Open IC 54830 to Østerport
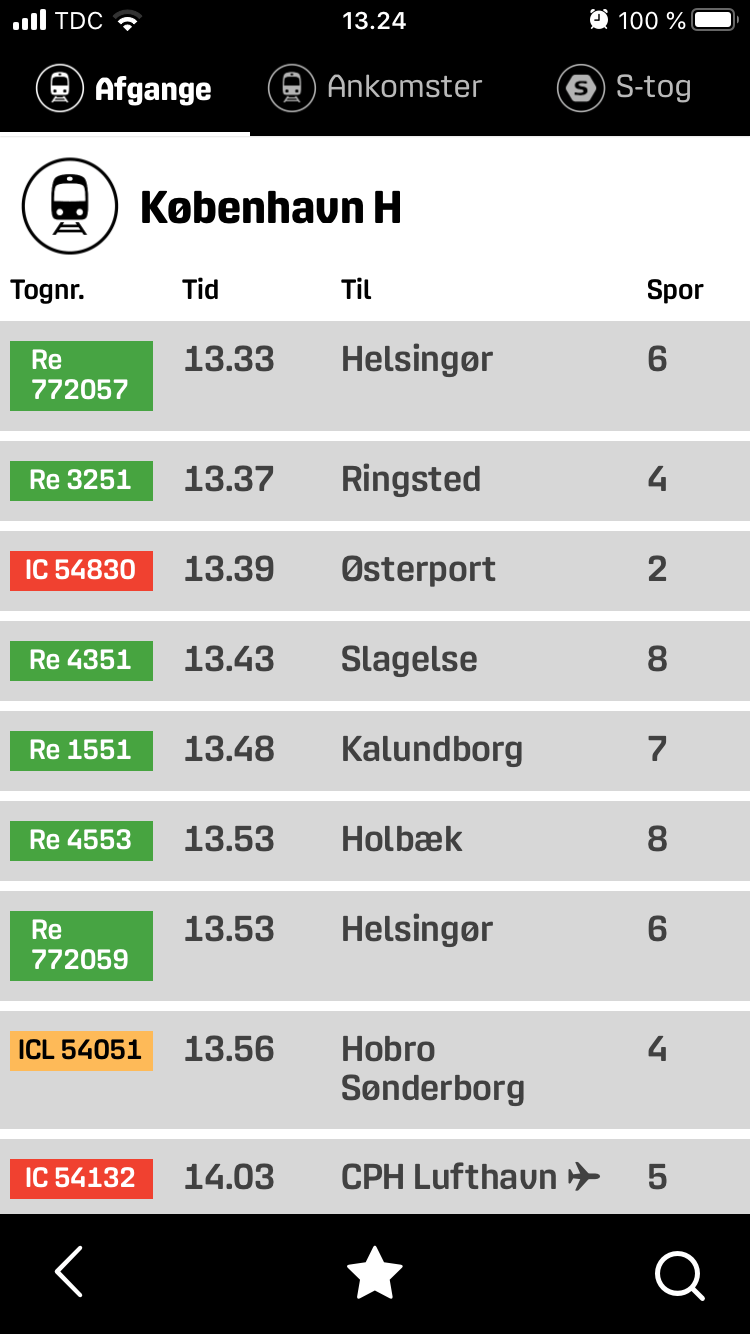The image size is (750, 1334). point(375,570)
